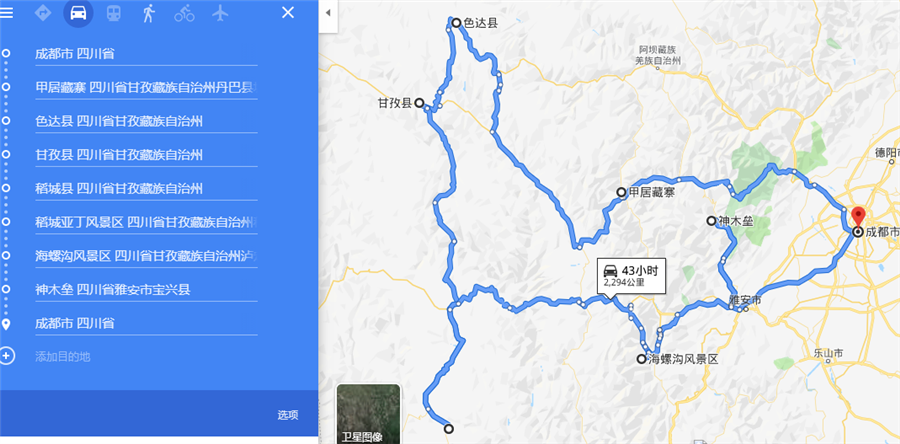900x444 pixels.
Task: Open the hamburger menu
Action: [8, 13]
